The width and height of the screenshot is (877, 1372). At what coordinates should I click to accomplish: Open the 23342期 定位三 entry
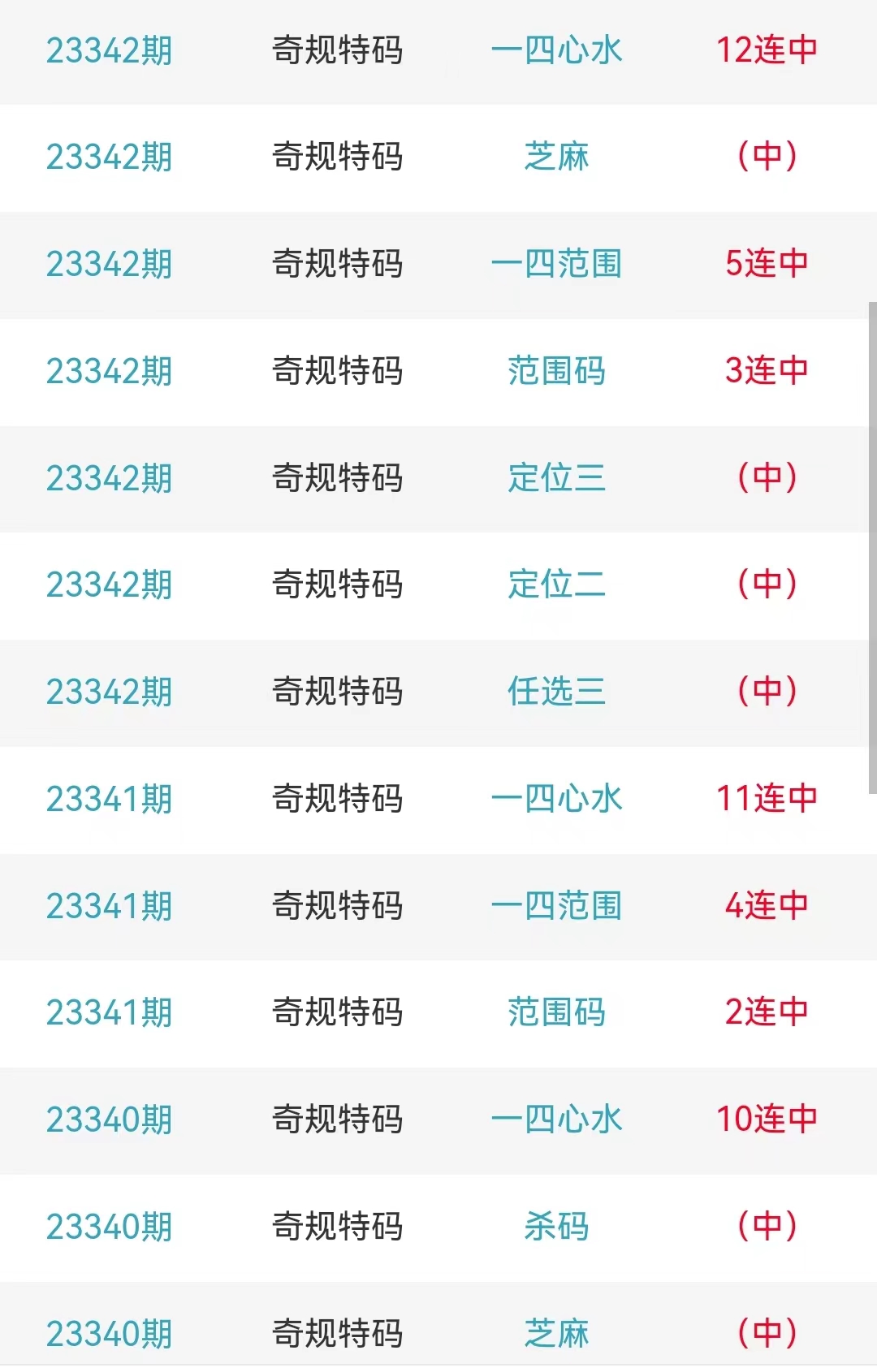pyautogui.click(x=556, y=478)
